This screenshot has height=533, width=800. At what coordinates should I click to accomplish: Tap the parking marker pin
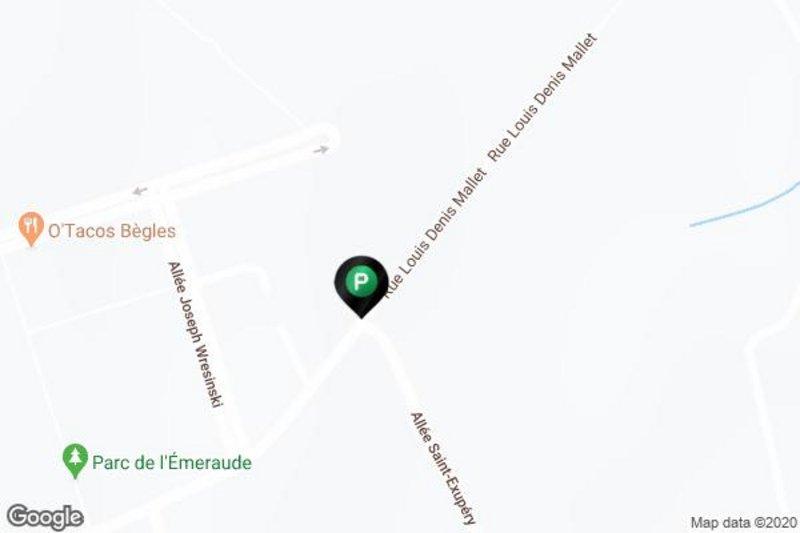[x=360, y=284]
